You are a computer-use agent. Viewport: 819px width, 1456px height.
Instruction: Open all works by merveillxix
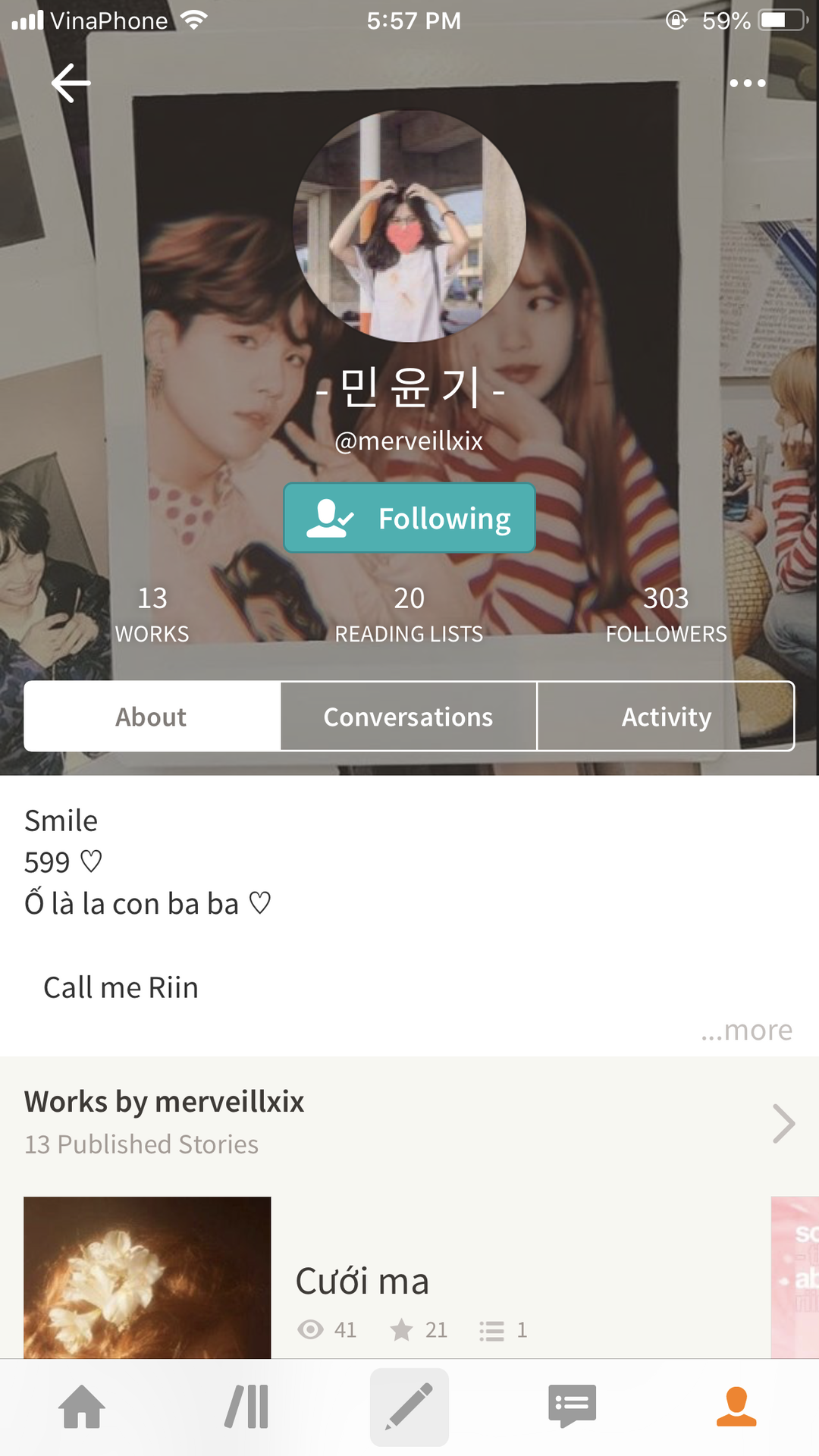pyautogui.click(x=783, y=1123)
